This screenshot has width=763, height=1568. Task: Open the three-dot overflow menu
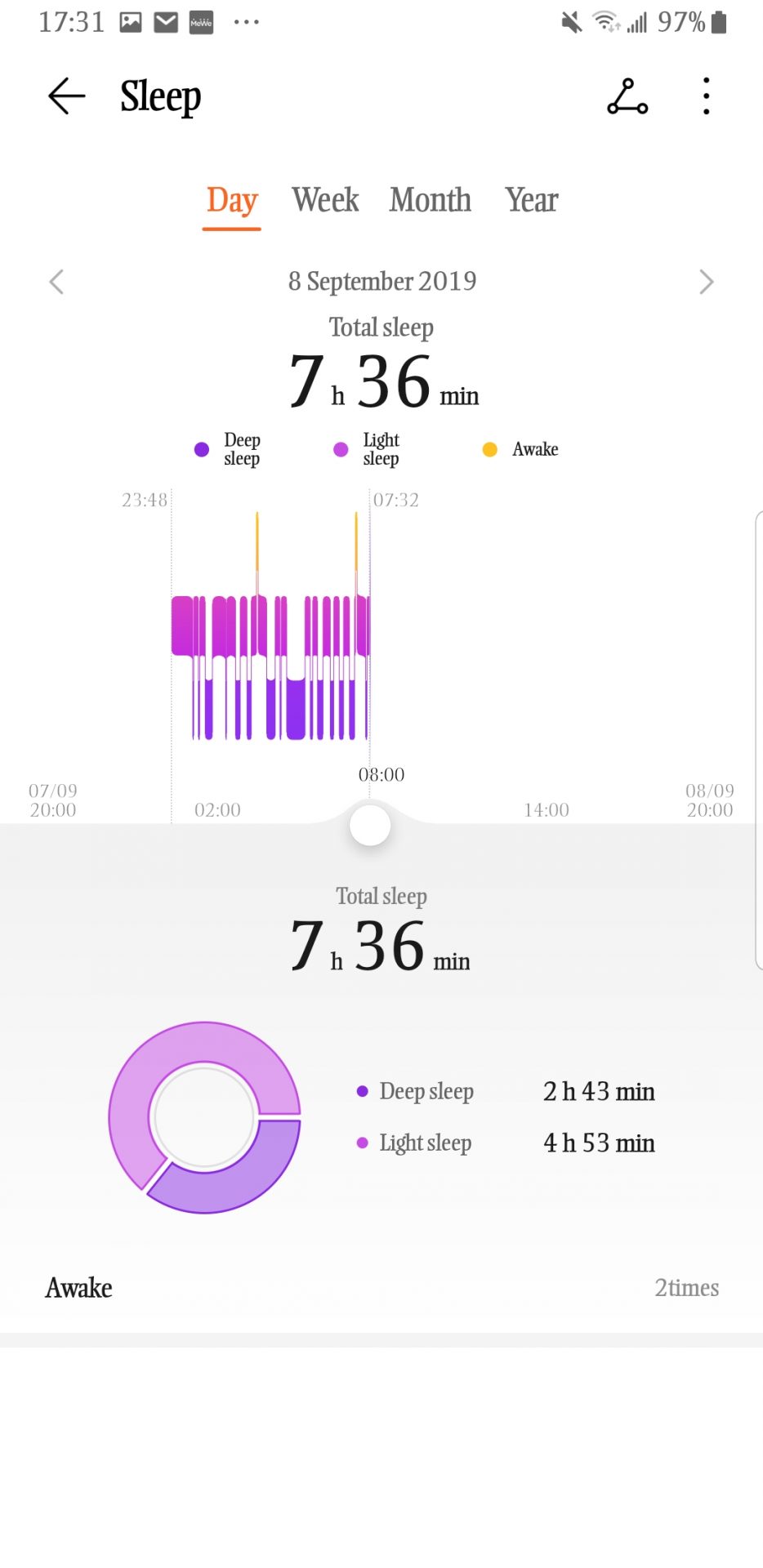(707, 96)
